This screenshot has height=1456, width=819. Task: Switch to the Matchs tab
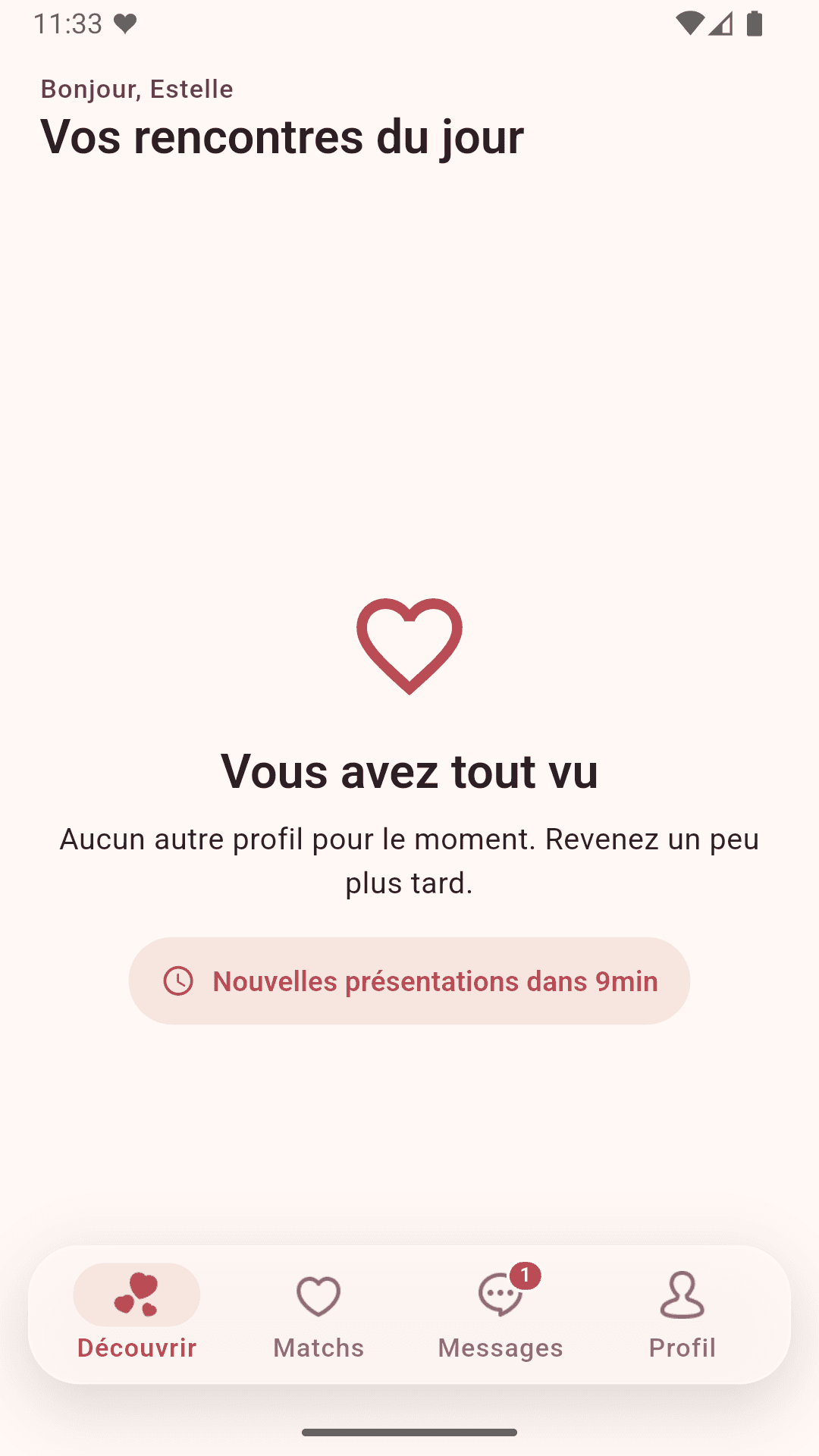[x=318, y=1315]
